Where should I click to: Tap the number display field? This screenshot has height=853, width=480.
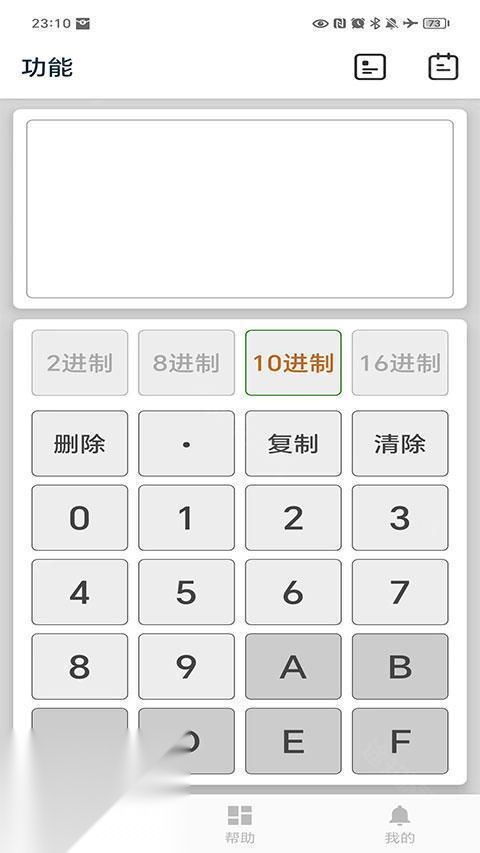click(240, 209)
